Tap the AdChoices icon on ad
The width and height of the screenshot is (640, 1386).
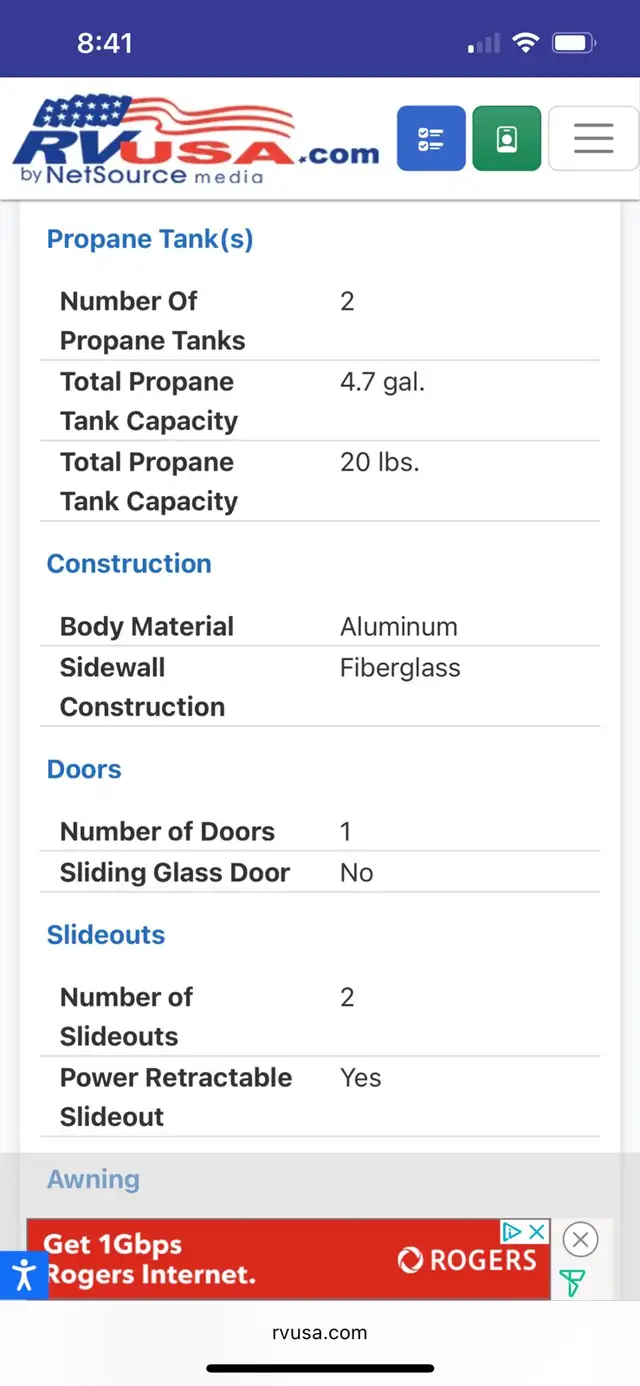513,1231
